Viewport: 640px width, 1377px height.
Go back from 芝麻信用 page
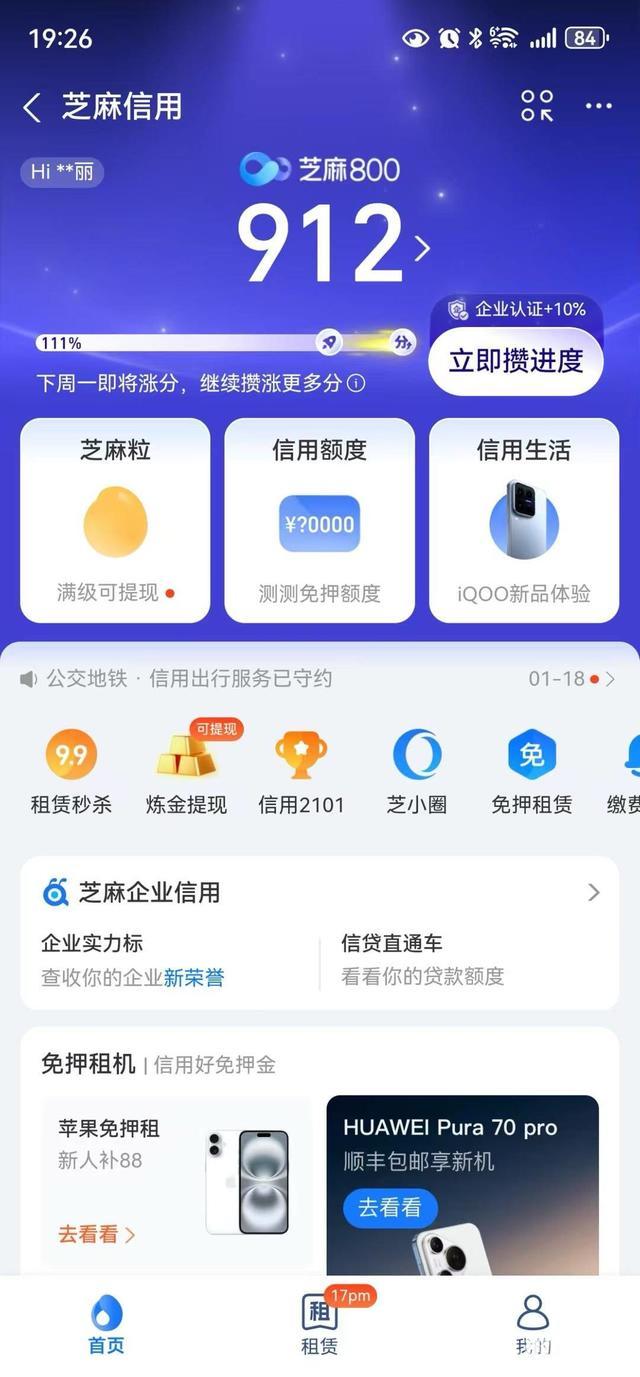(33, 107)
